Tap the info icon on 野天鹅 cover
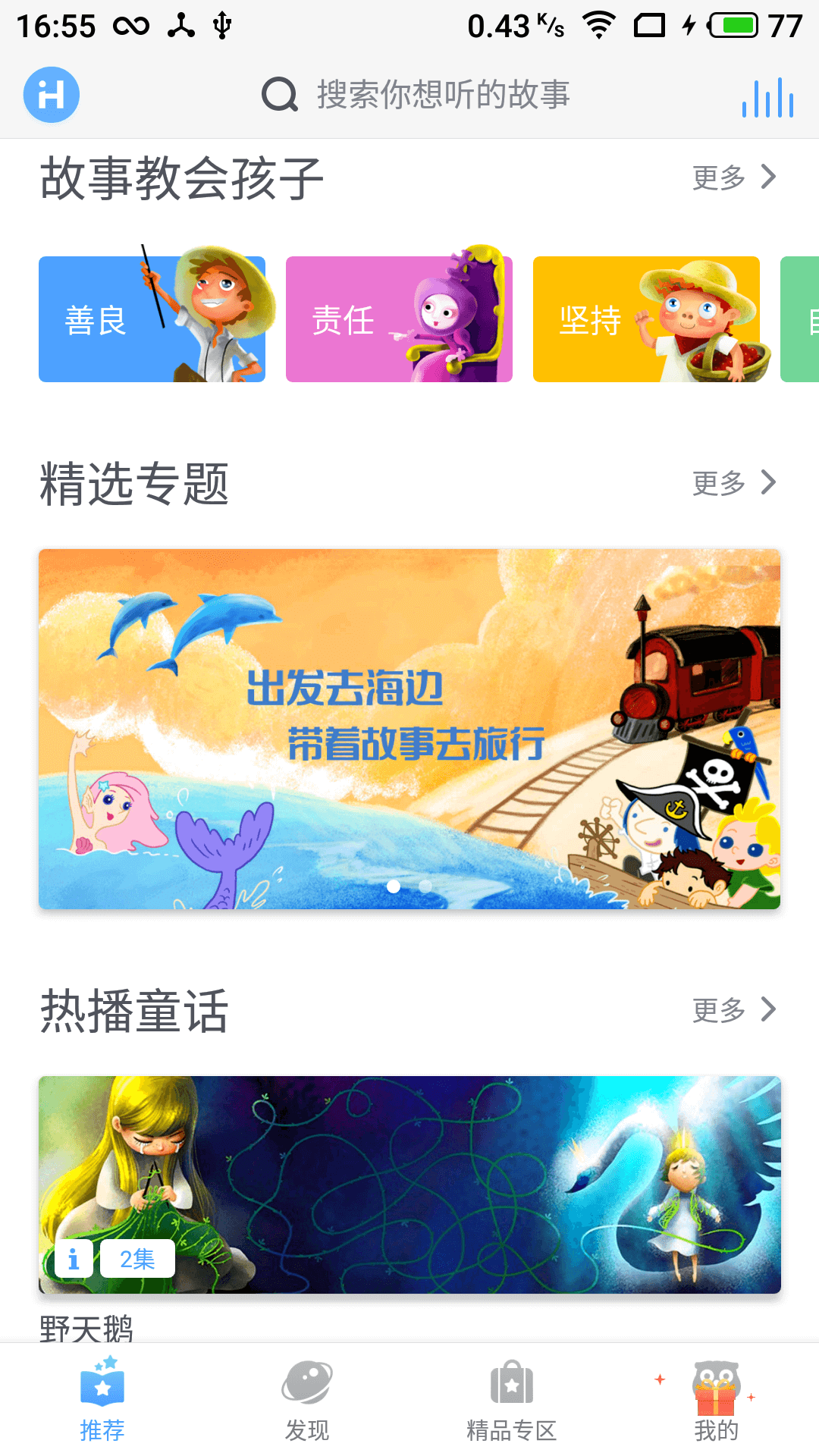The width and height of the screenshot is (819, 1456). coord(74,1258)
